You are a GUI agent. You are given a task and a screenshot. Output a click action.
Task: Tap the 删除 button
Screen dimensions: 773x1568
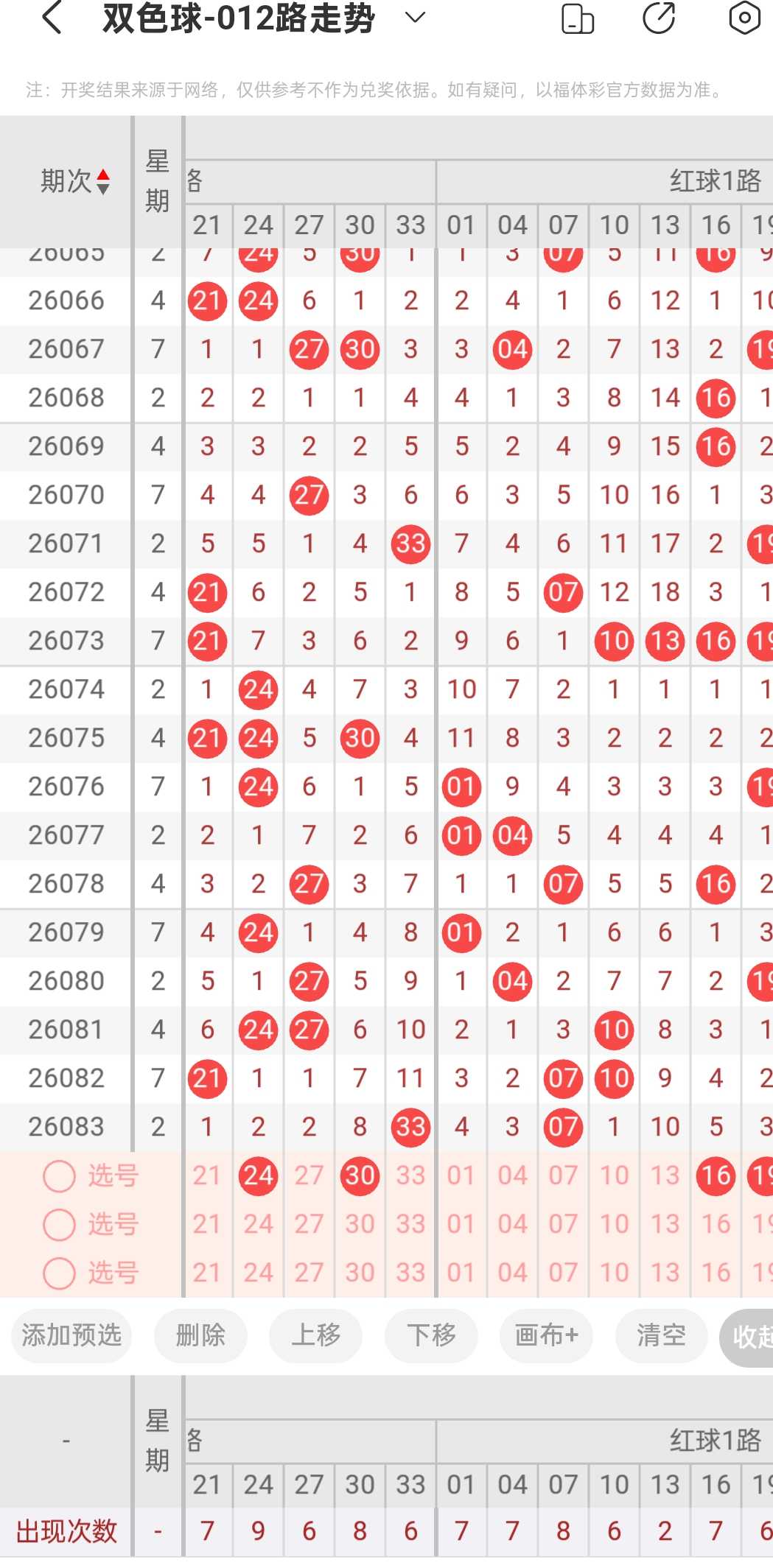click(x=200, y=1335)
